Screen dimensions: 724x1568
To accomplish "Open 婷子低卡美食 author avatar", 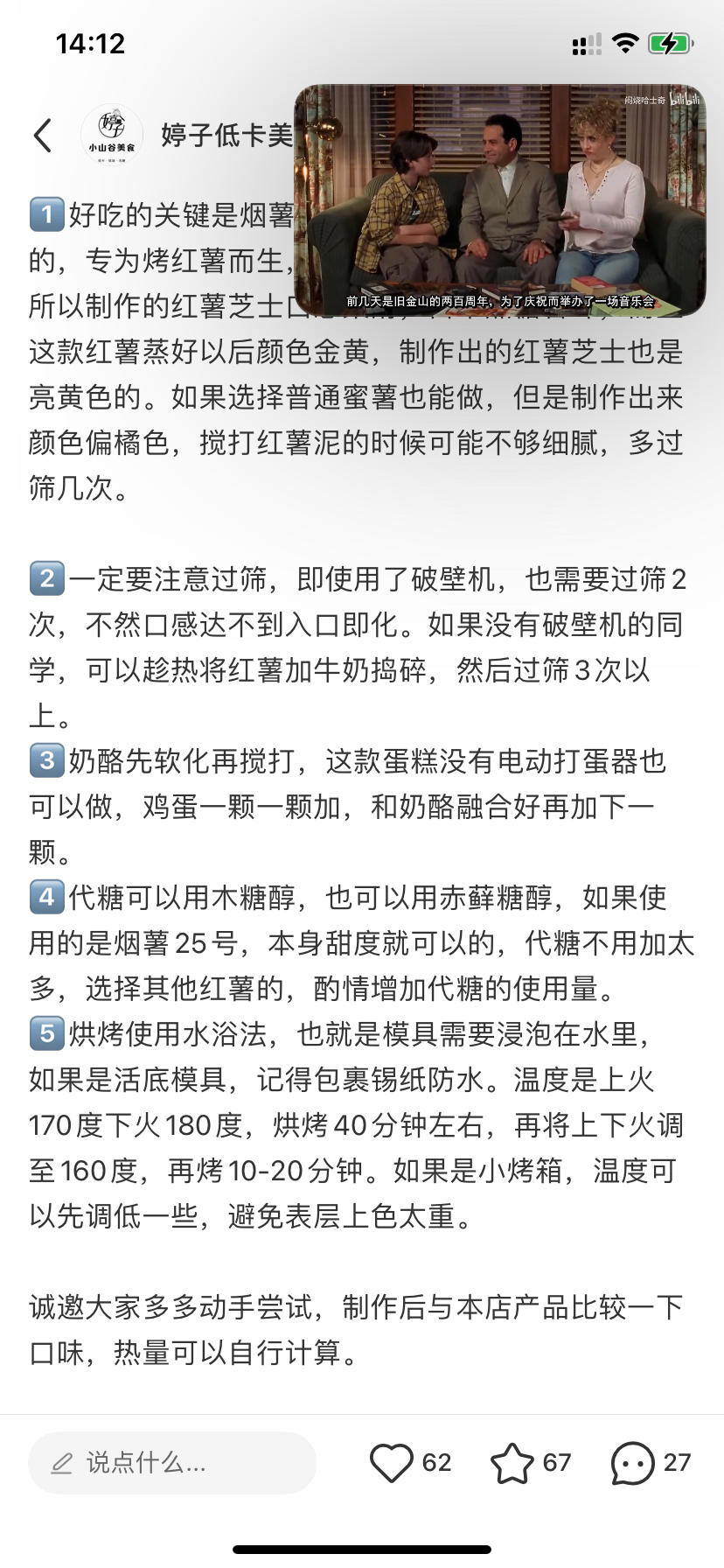I will (x=112, y=135).
